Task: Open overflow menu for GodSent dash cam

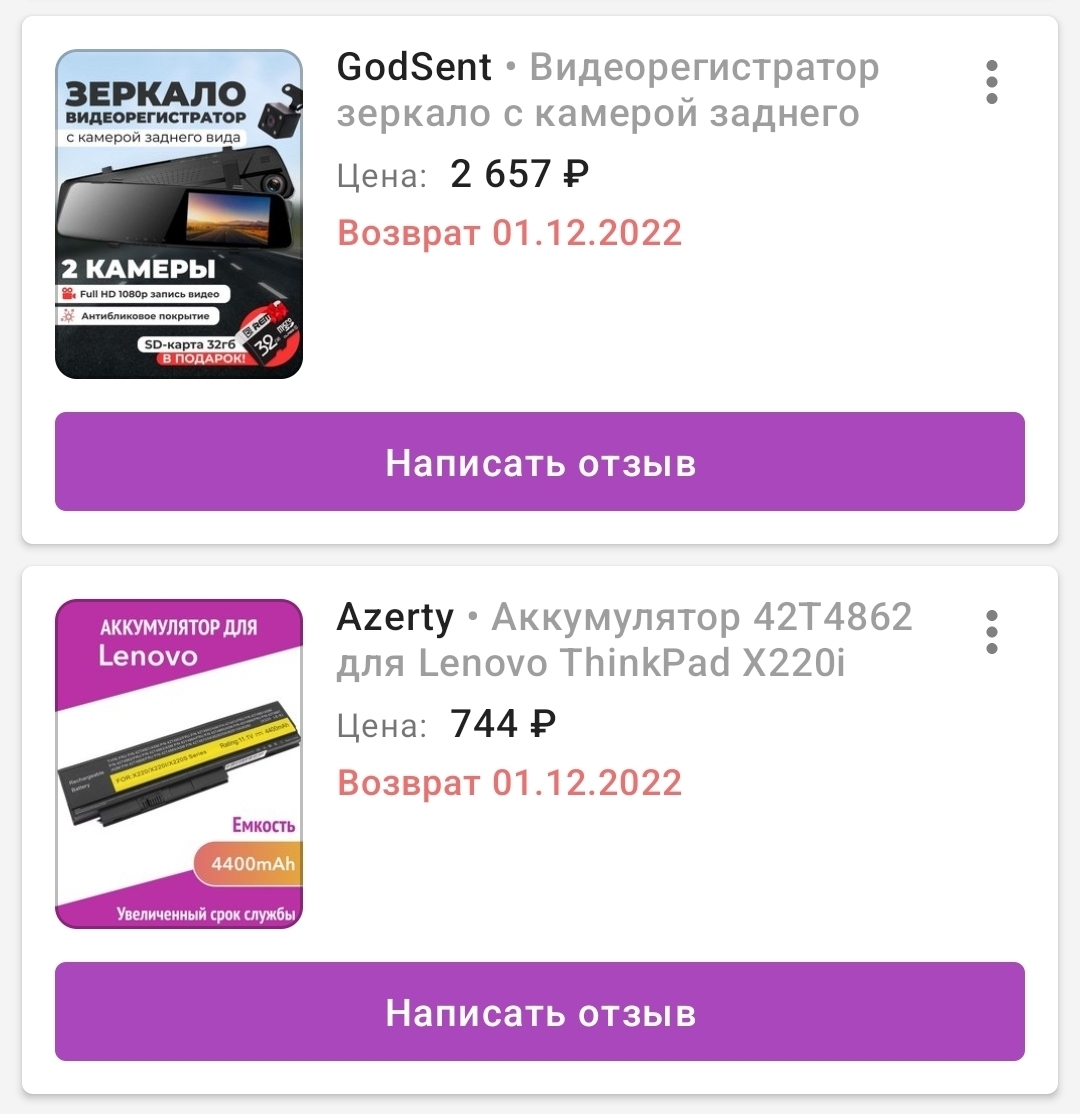Action: [991, 82]
